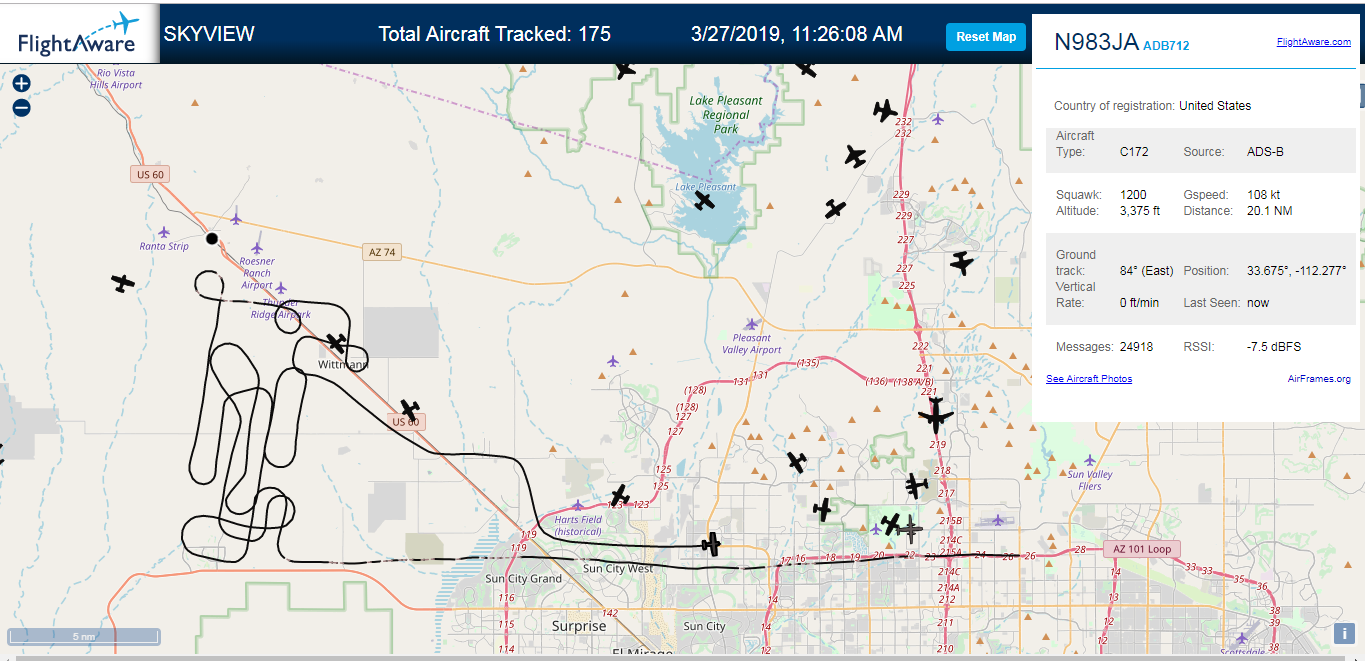The width and height of the screenshot is (1365, 661).
Task: Open the FlightAware.com link
Action: 1313,42
